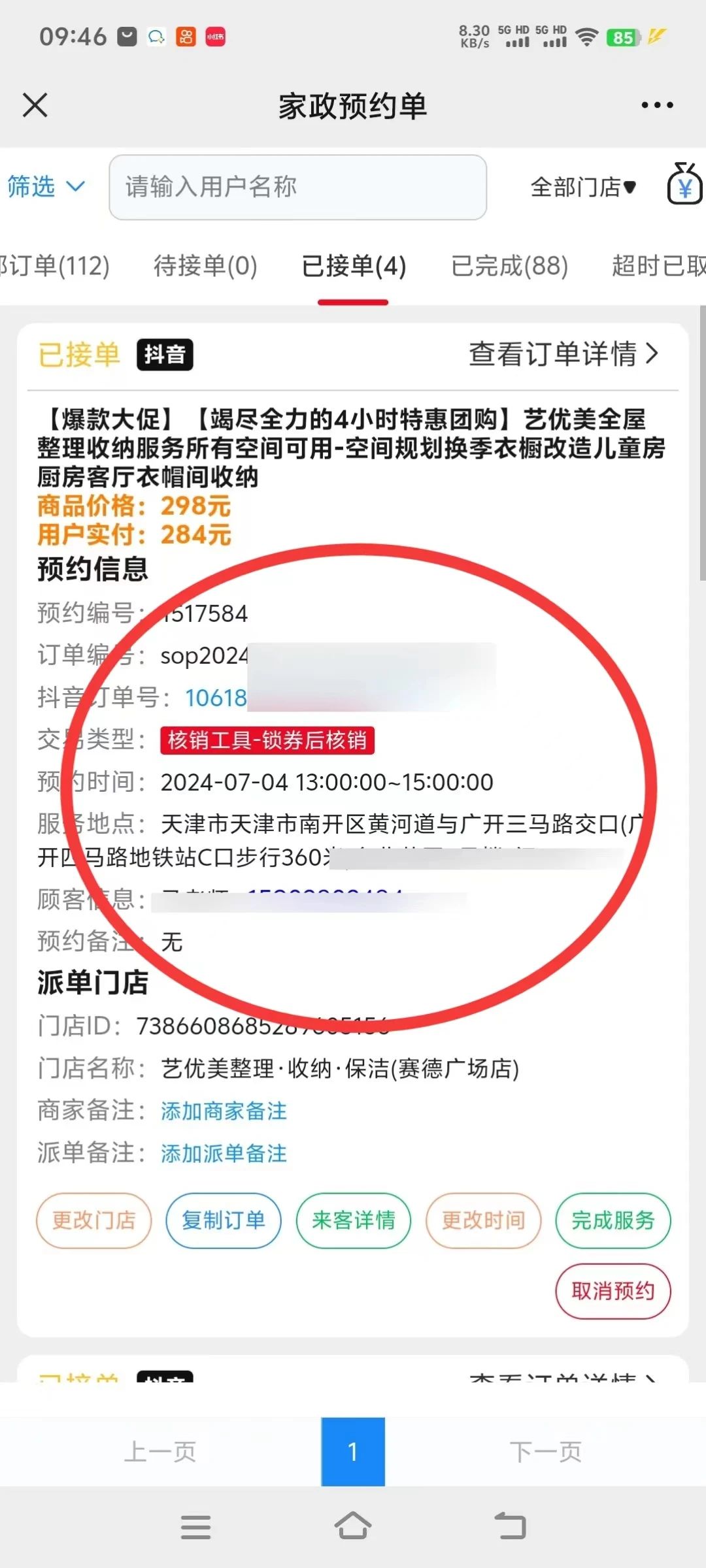
Task: Open 来客详情 for this order
Action: (353, 1220)
